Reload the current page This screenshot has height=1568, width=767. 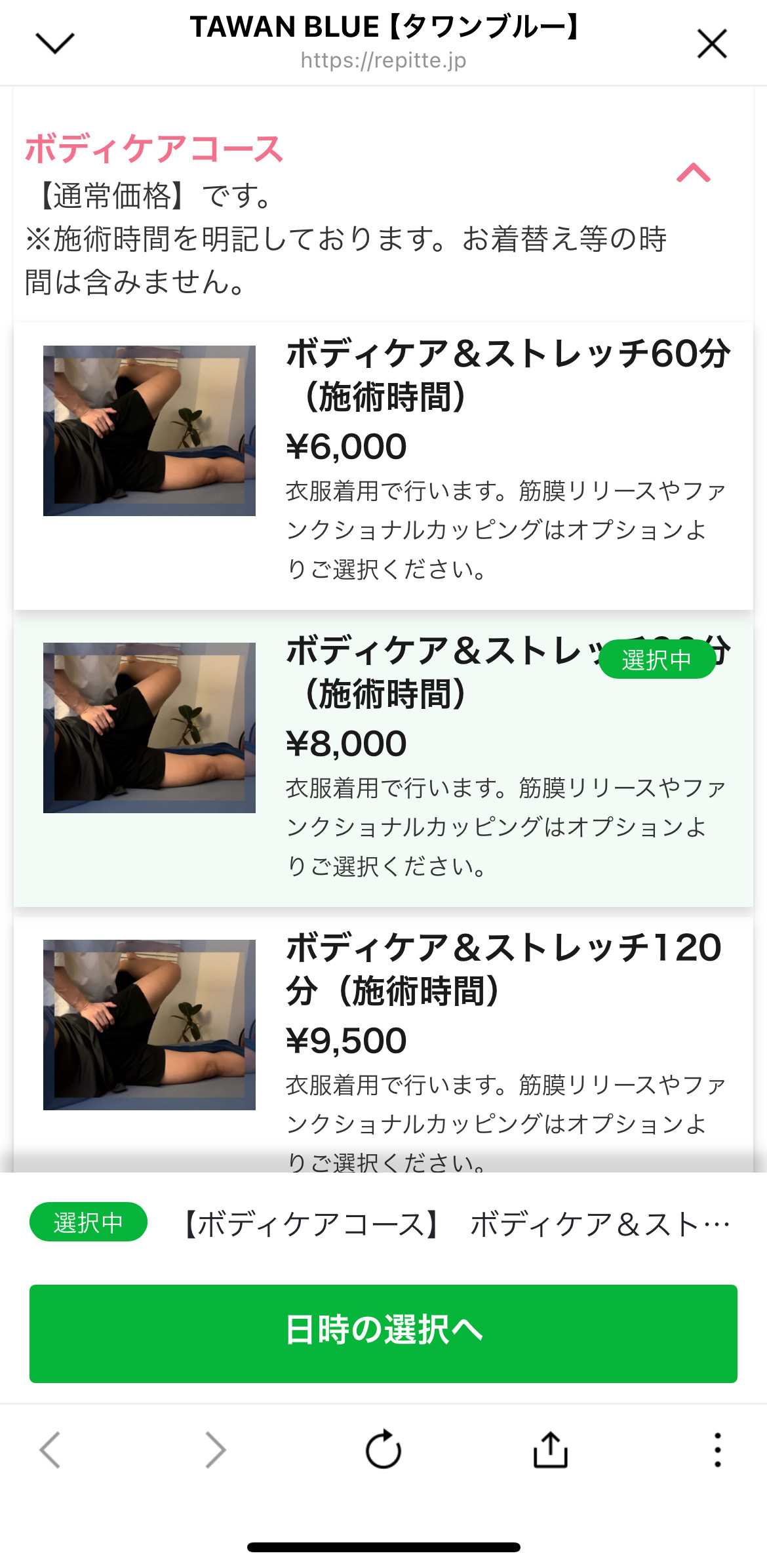pos(383,1449)
